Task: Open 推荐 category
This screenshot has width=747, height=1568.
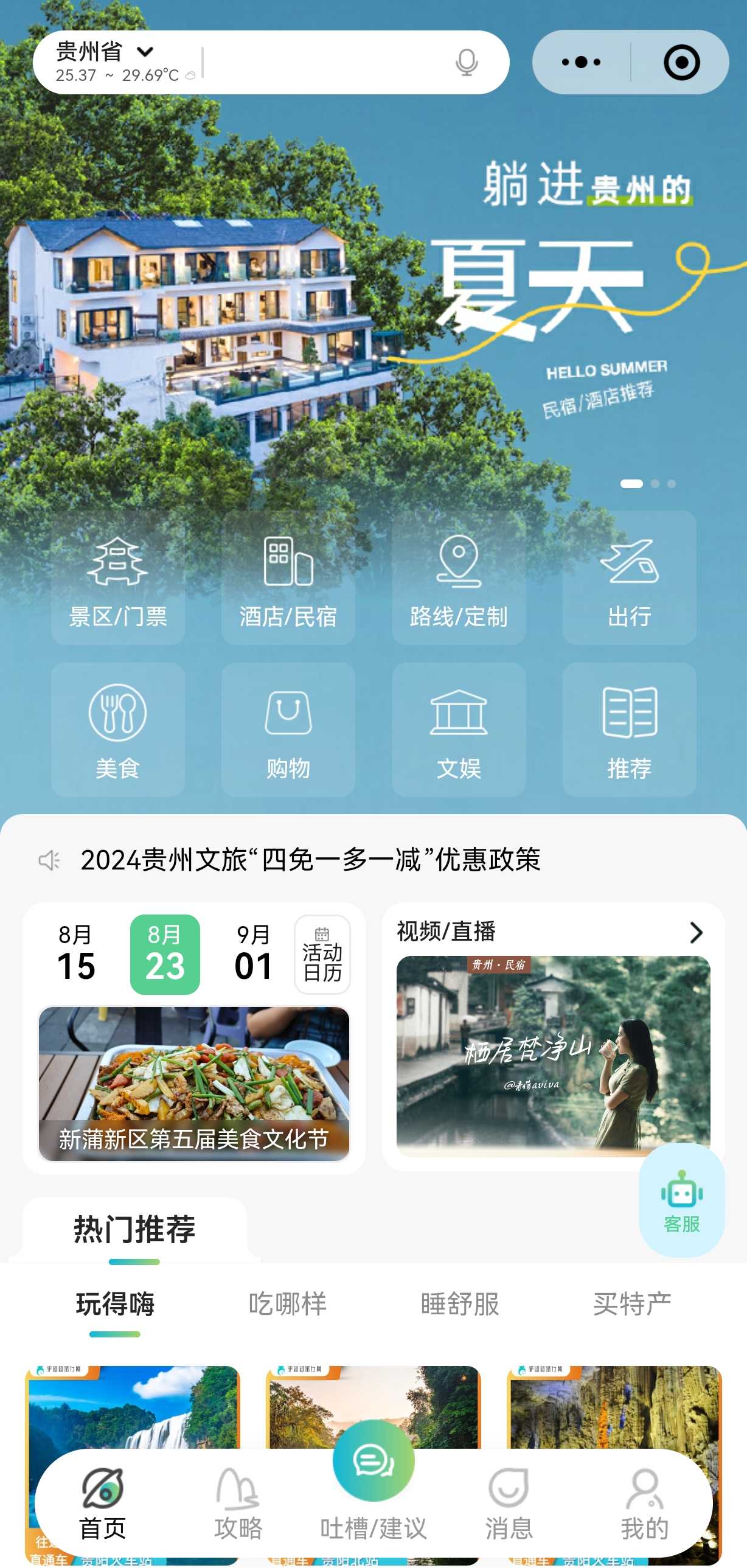Action: coord(629,730)
